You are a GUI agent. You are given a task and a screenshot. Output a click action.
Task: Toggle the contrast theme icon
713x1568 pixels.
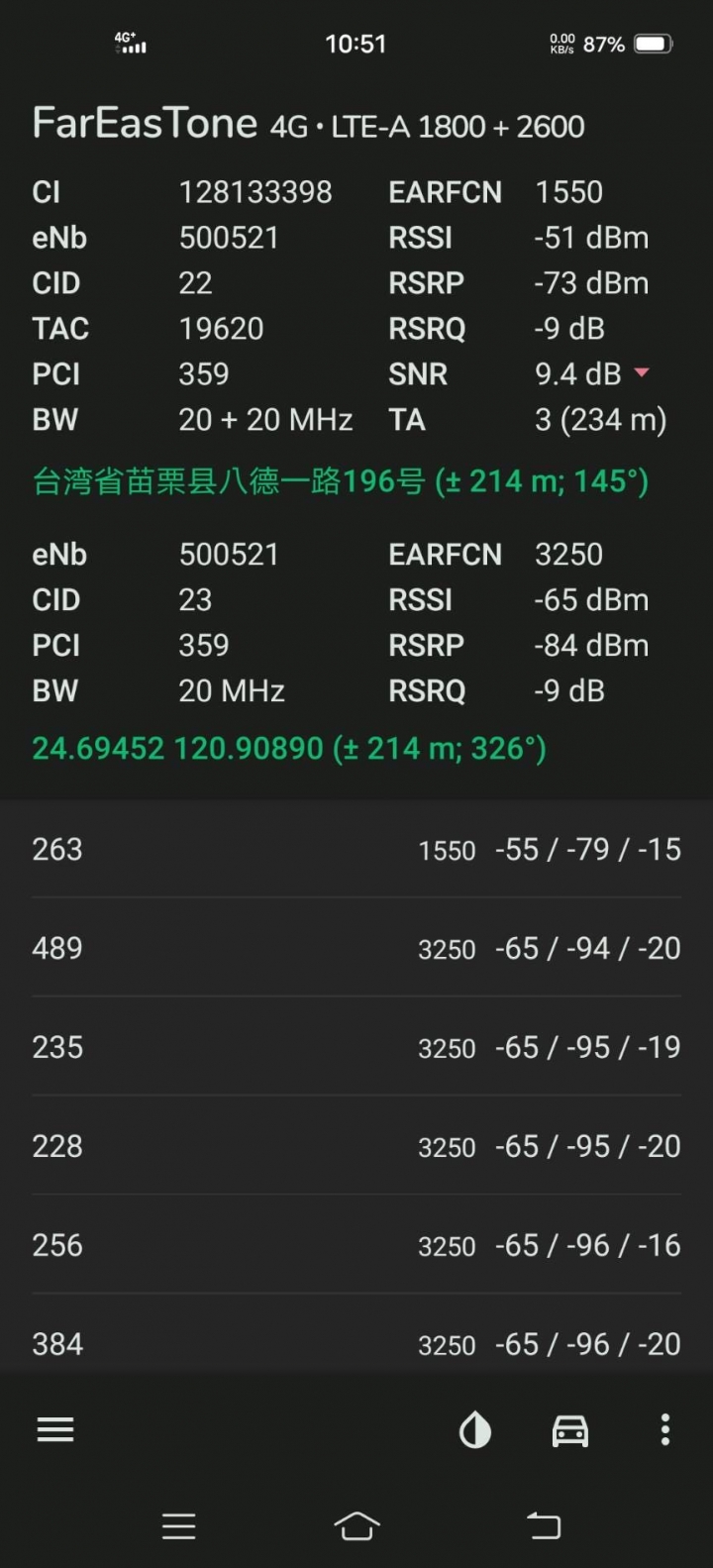click(475, 1430)
